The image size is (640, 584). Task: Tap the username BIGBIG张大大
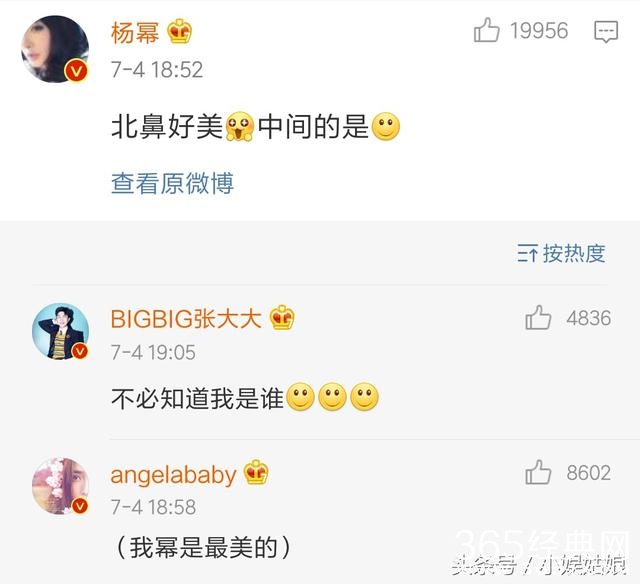186,319
